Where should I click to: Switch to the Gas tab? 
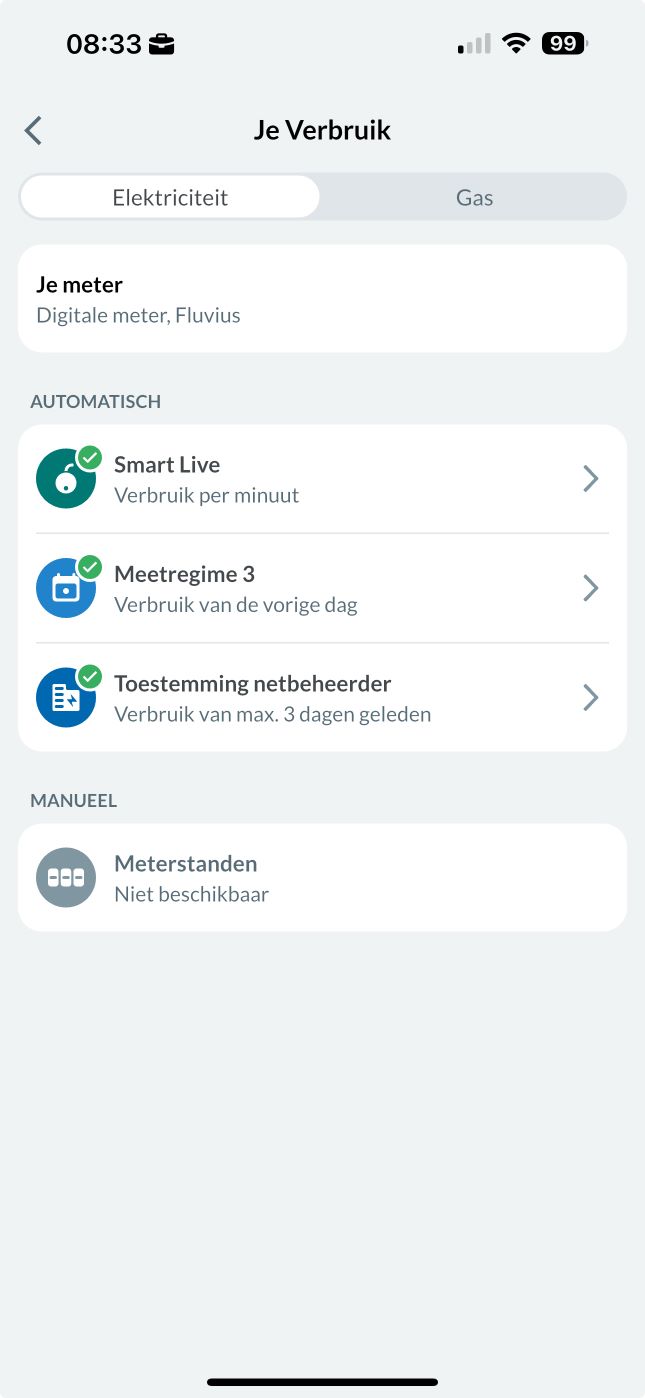point(474,197)
